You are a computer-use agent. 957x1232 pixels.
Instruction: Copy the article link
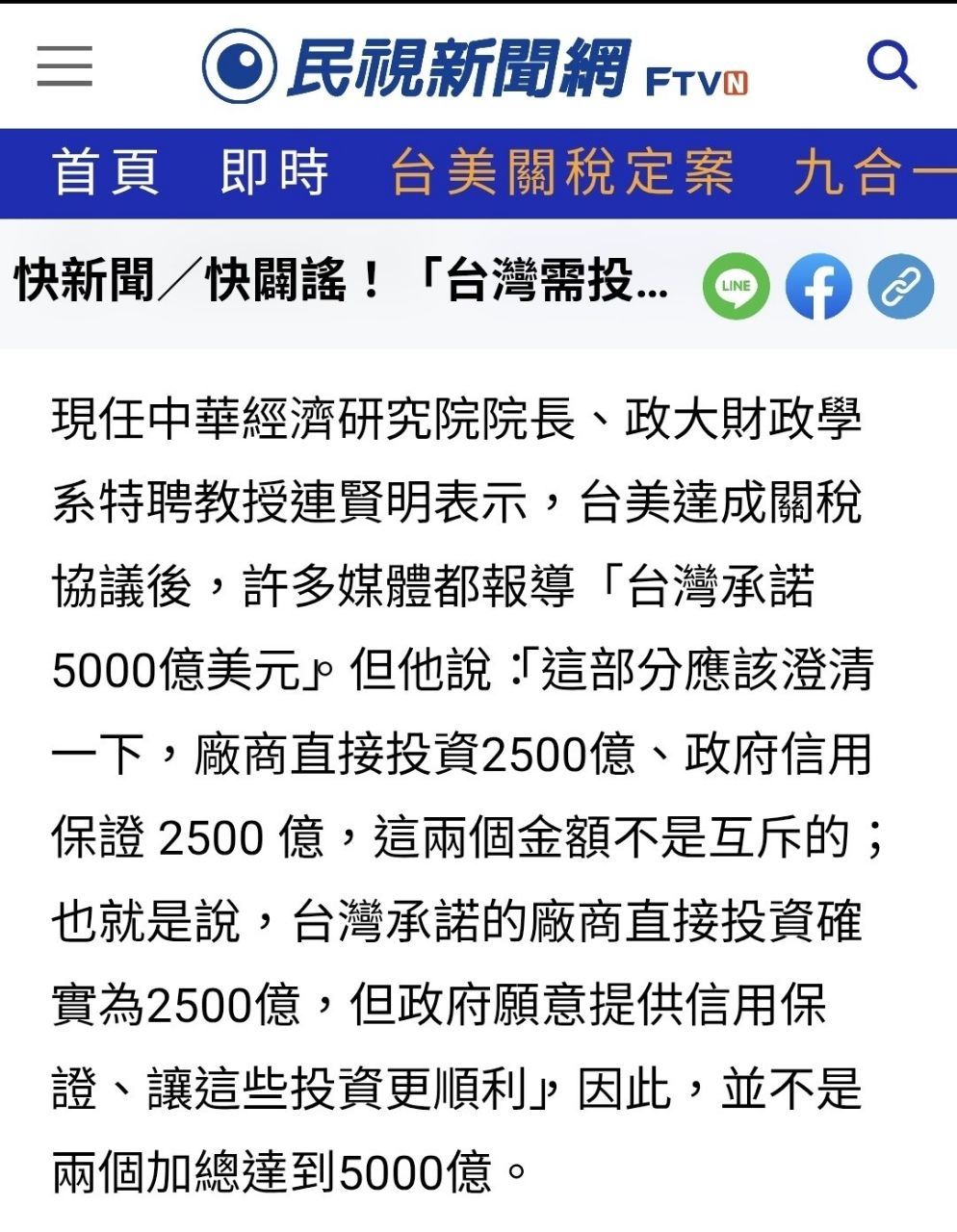901,286
